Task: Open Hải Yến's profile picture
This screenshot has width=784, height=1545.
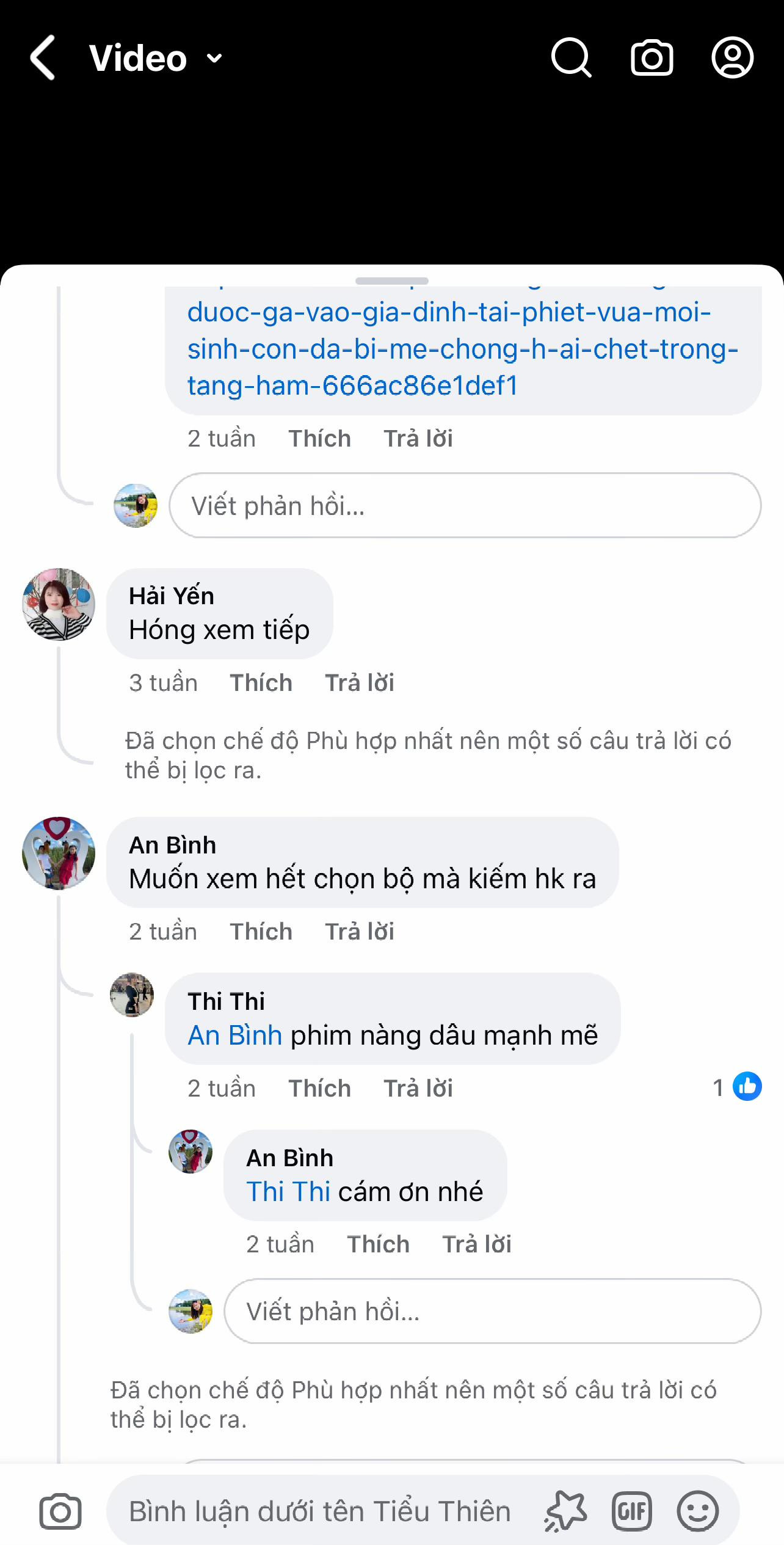Action: 59,604
